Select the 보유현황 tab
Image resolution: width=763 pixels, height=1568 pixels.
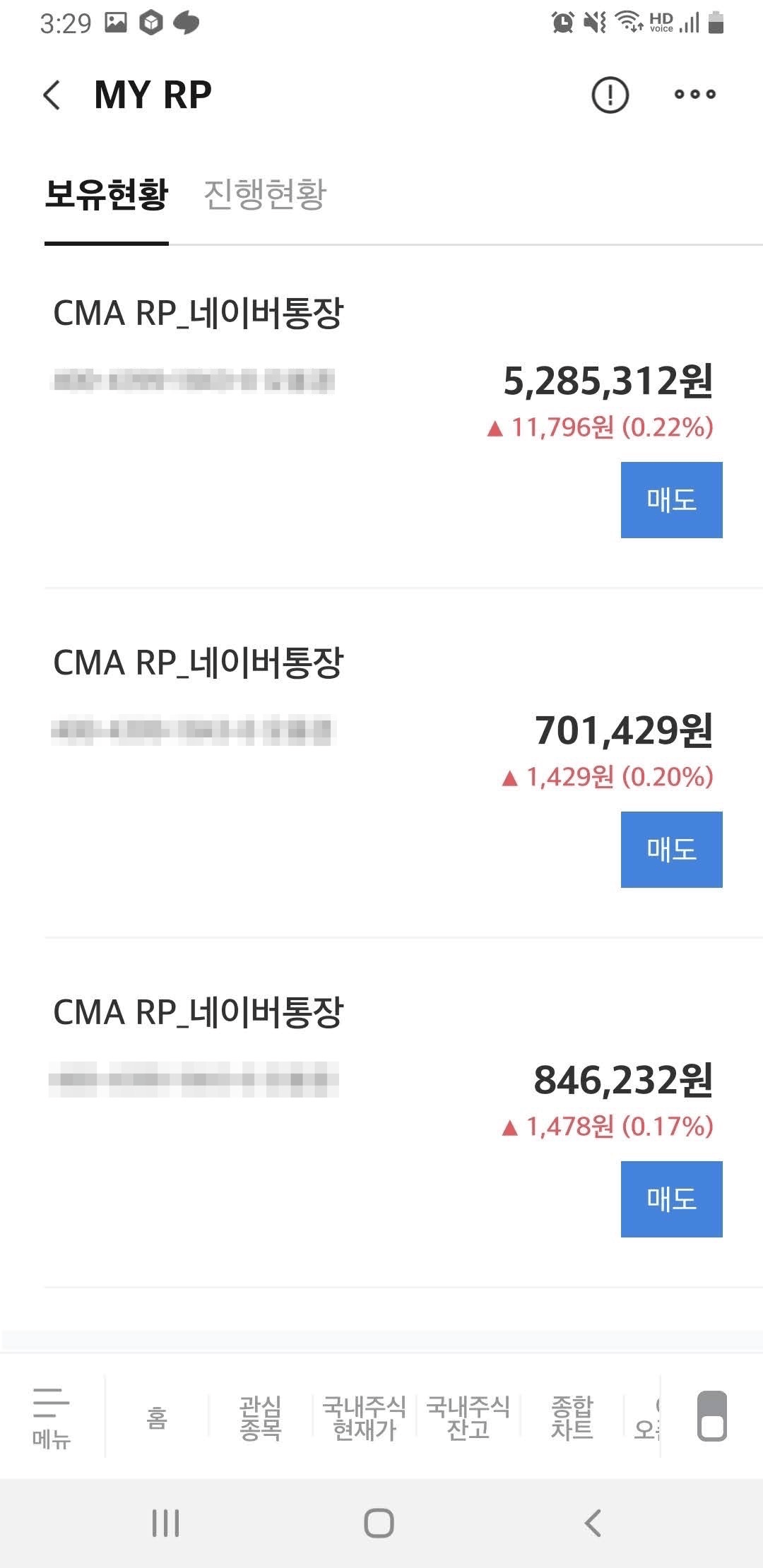pos(107,194)
